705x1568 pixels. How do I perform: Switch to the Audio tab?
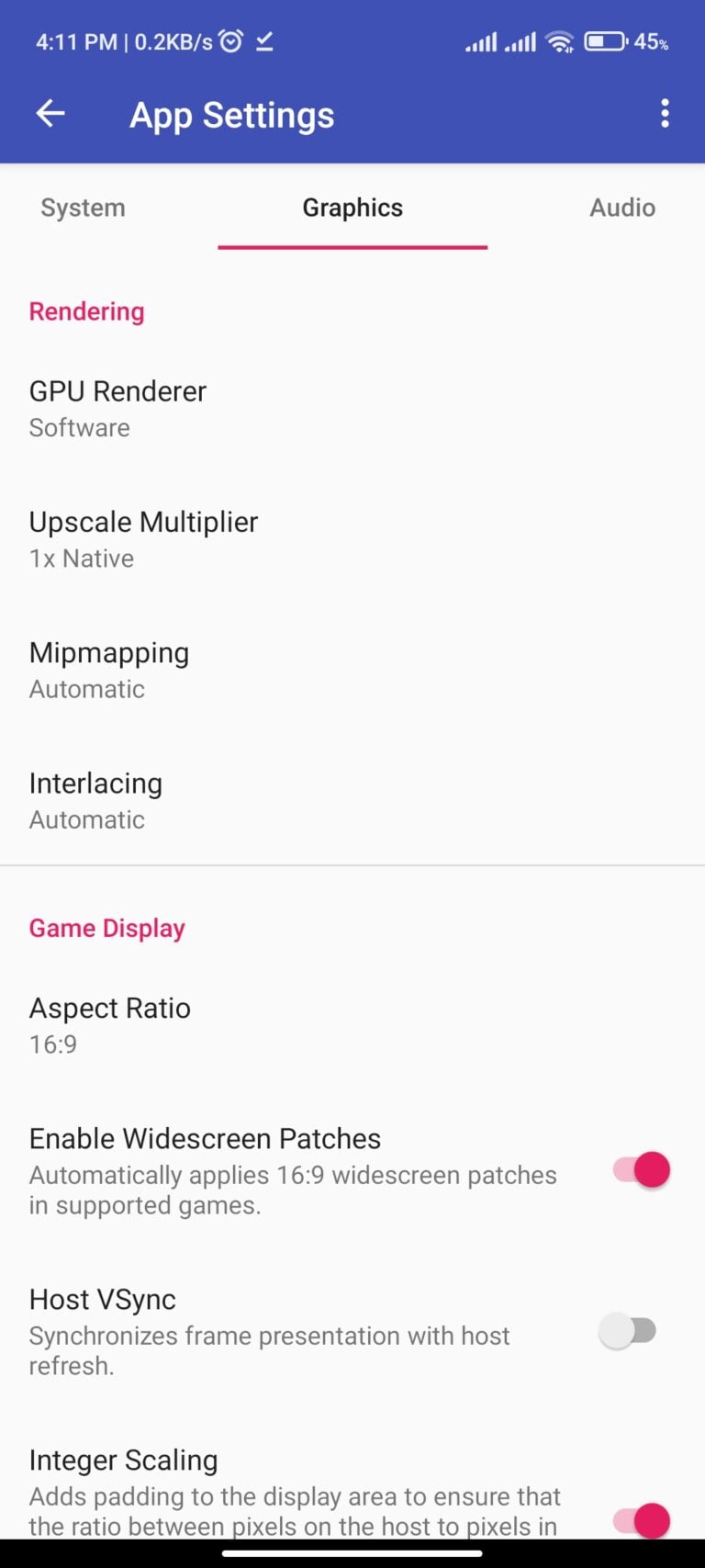(621, 208)
